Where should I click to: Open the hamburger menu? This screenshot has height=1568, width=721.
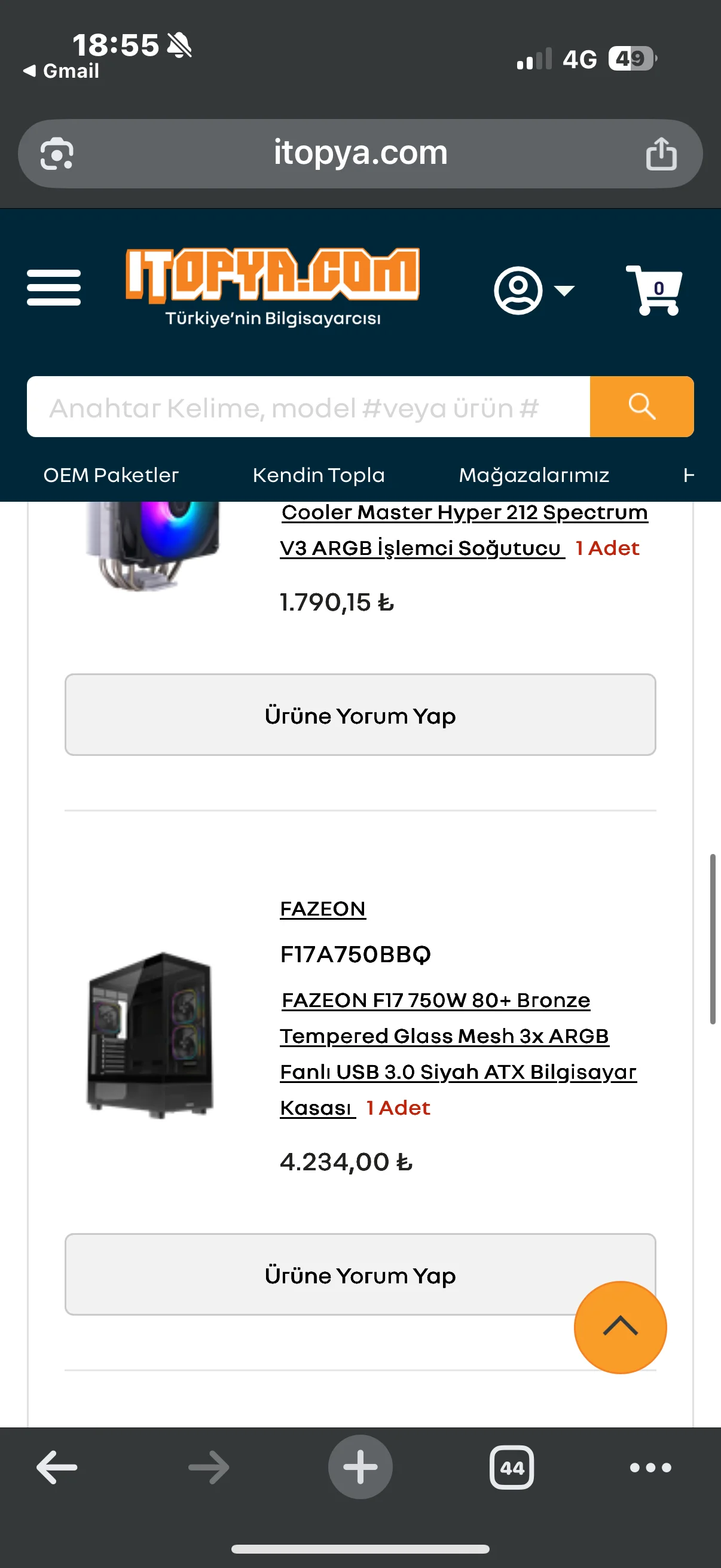tap(54, 287)
